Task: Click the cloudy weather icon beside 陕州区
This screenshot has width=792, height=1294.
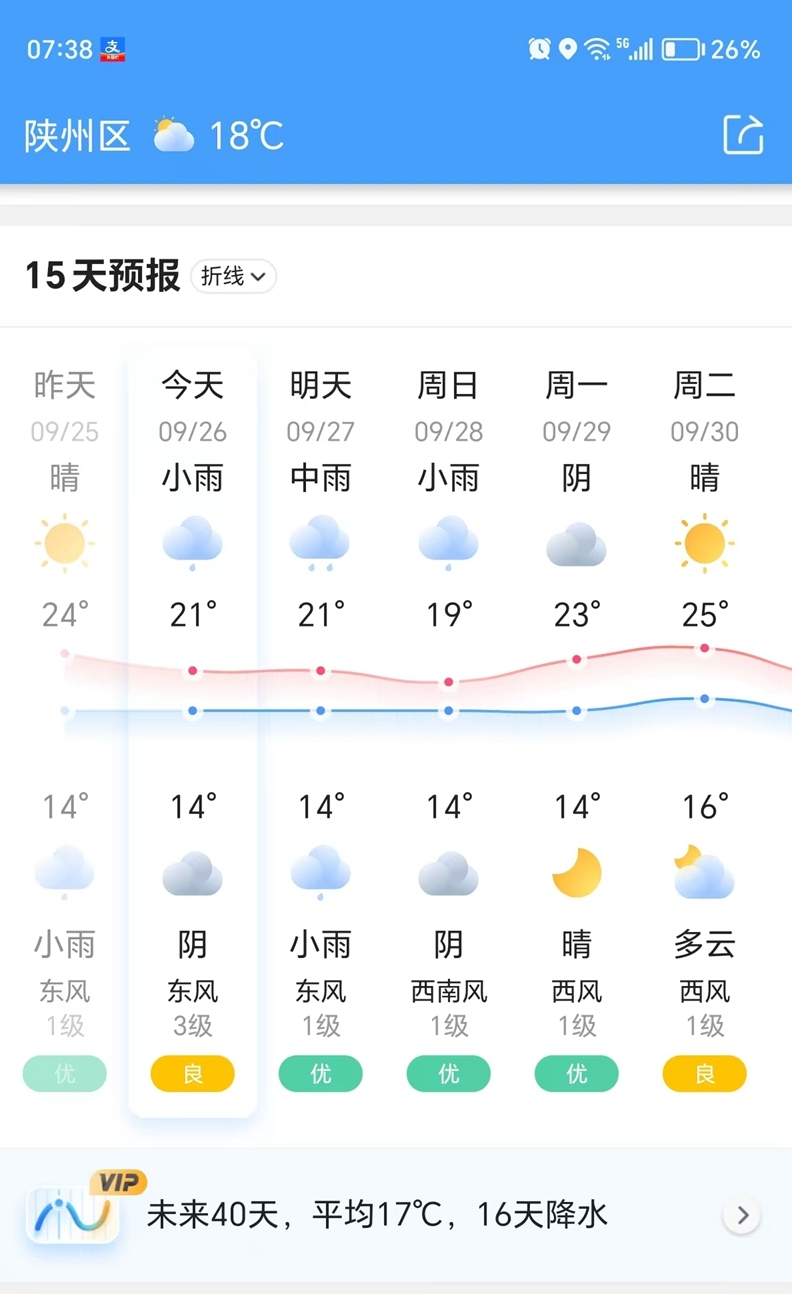Action: (174, 133)
